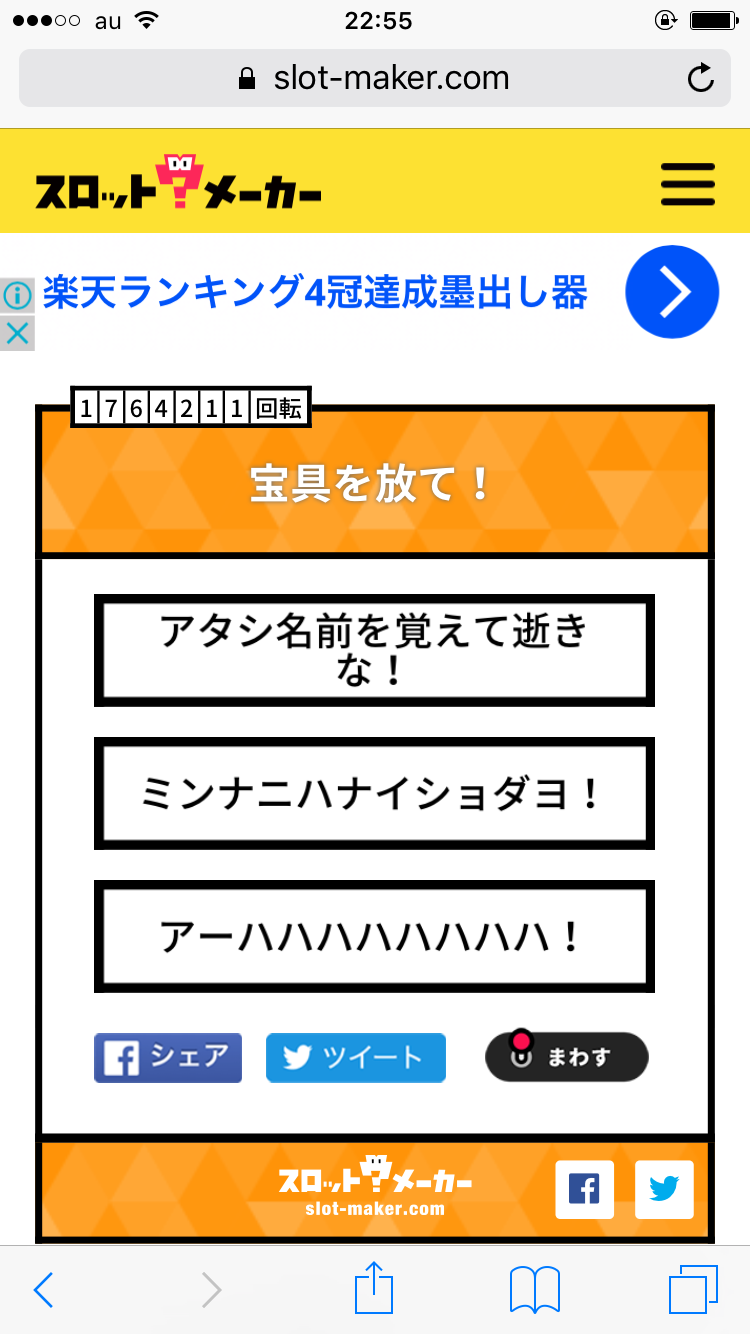The width and height of the screenshot is (750, 1334).
Task: Open the Twitter icon in the orange footer
Action: tap(664, 1189)
